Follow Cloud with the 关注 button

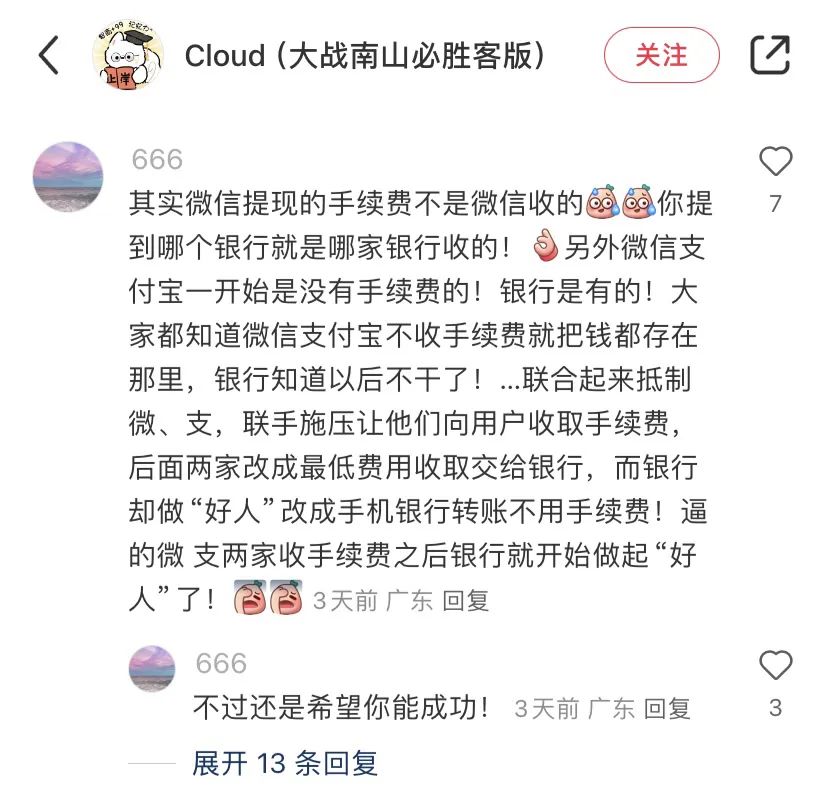pyautogui.click(x=661, y=55)
